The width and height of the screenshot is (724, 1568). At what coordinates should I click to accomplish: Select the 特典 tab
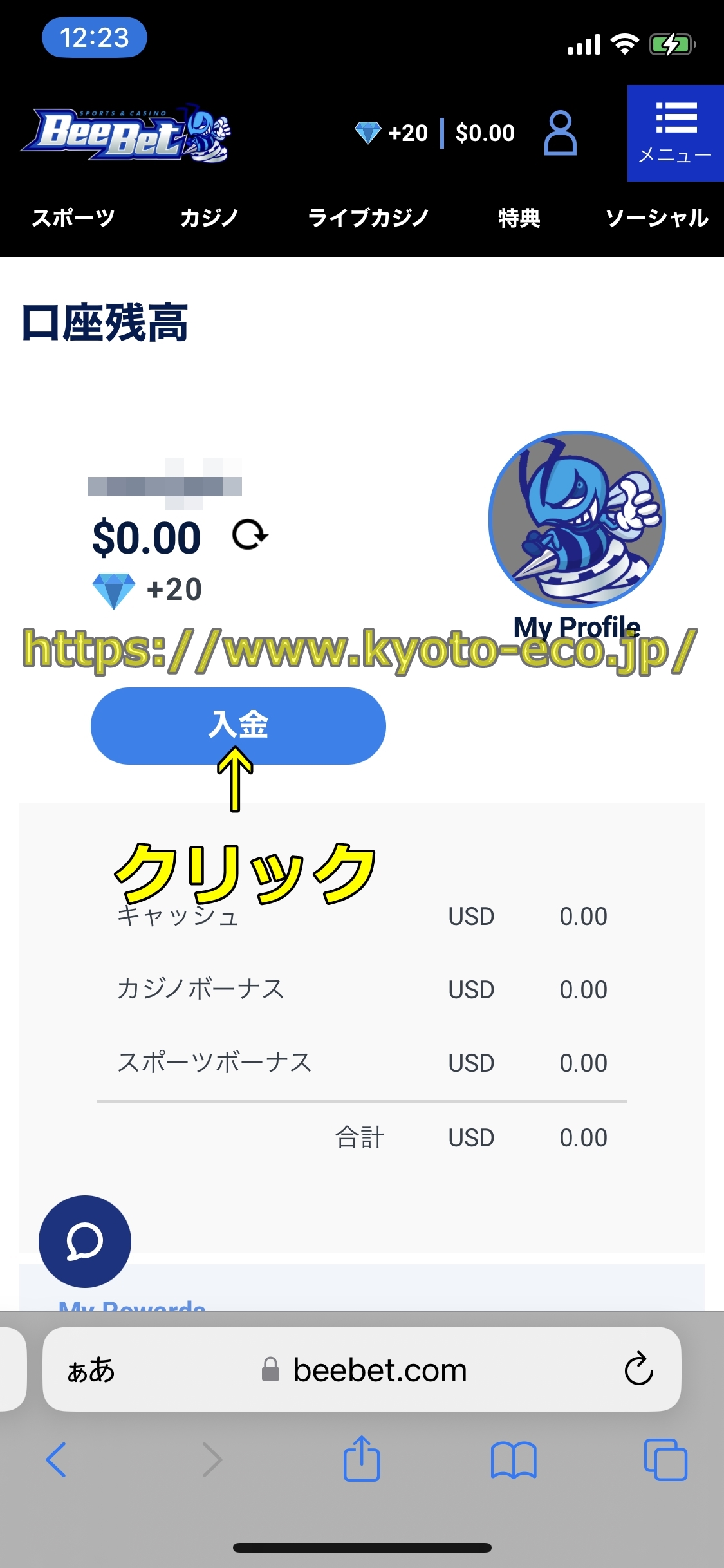519,218
